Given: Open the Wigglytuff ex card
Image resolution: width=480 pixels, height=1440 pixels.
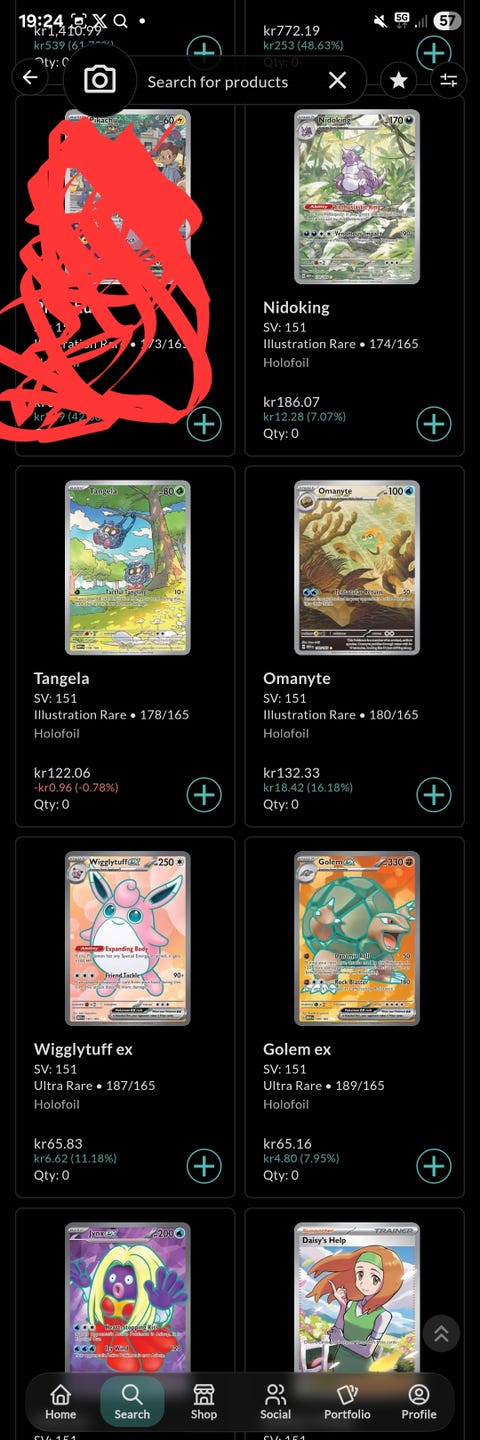Looking at the screenshot, I should click(127, 939).
